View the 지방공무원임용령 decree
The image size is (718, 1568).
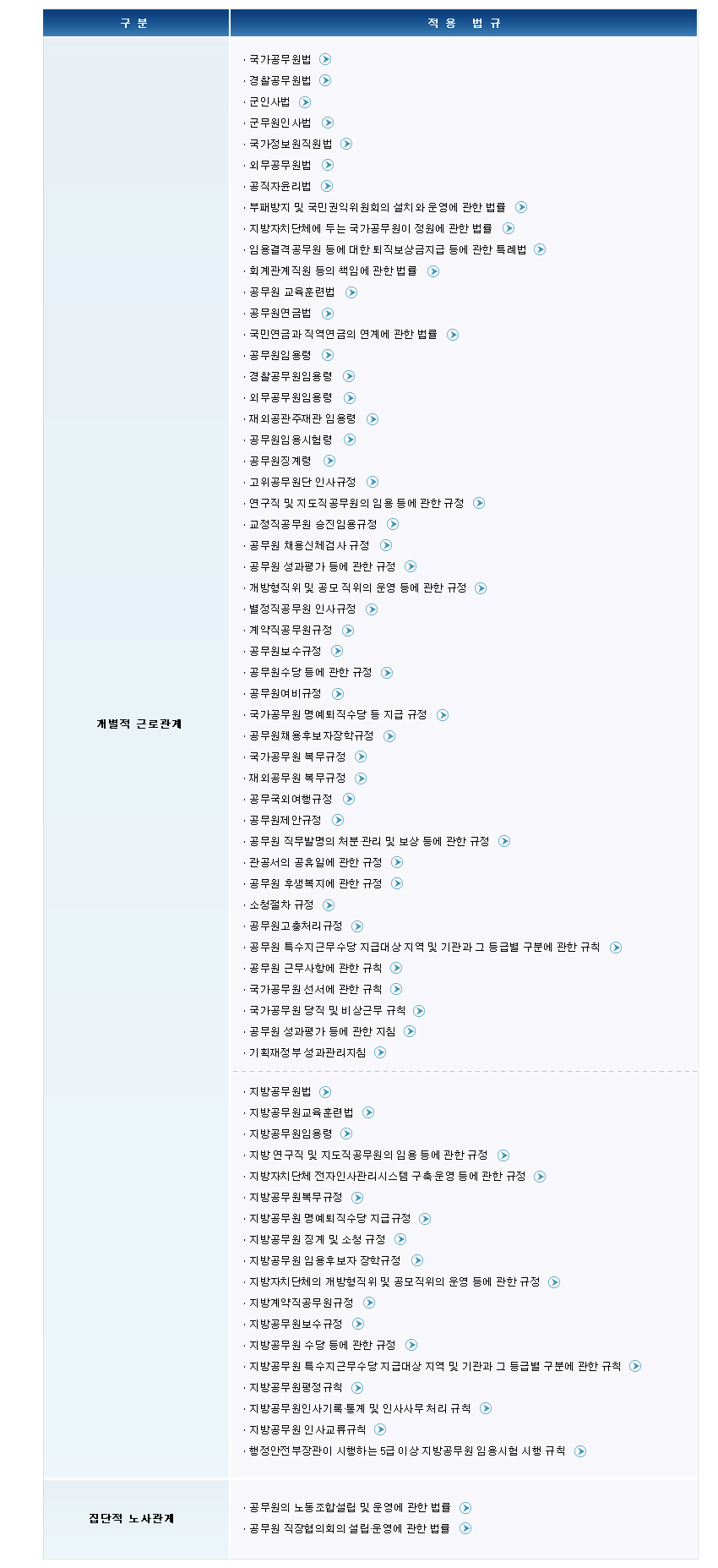point(346,1134)
